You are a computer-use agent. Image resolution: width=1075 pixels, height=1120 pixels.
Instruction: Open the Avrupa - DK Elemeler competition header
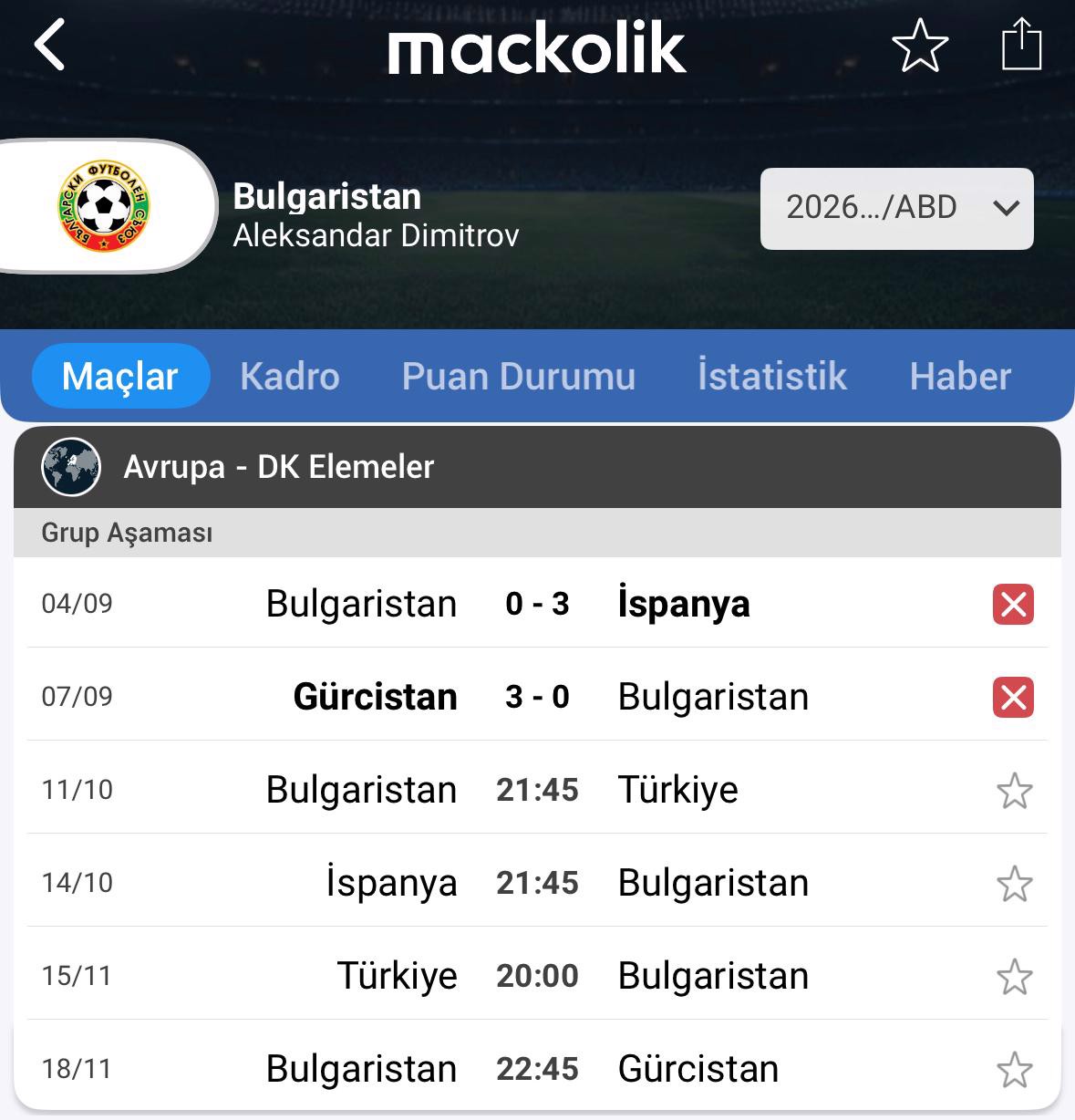(278, 467)
